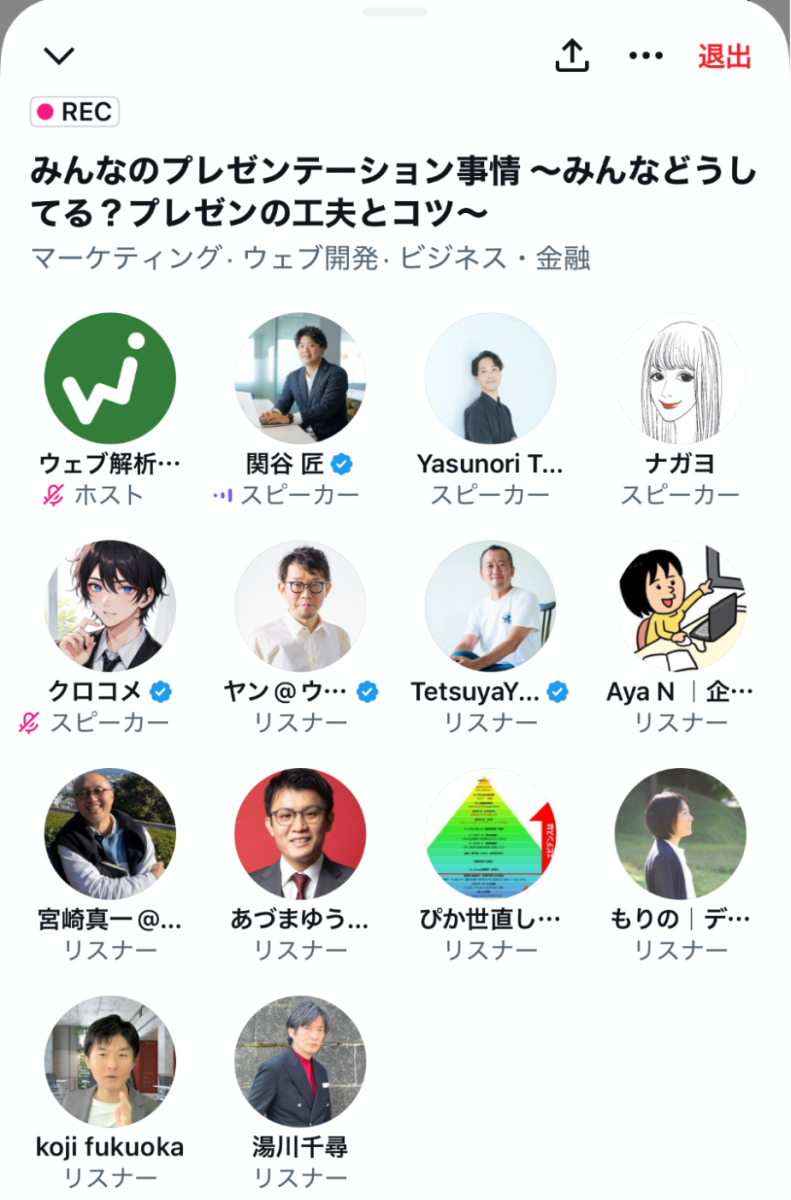The width and height of the screenshot is (791, 1200).
Task: View speaker 関谷 匠's profile
Action: click(x=300, y=378)
